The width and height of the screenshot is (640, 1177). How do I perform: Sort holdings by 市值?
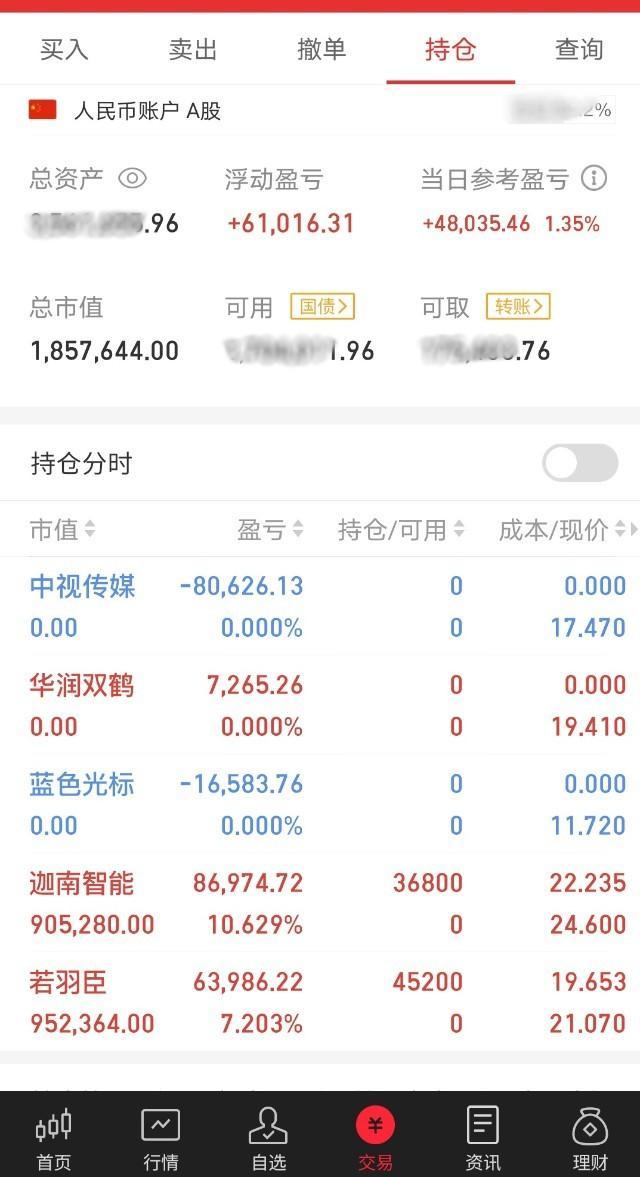[x=62, y=529]
